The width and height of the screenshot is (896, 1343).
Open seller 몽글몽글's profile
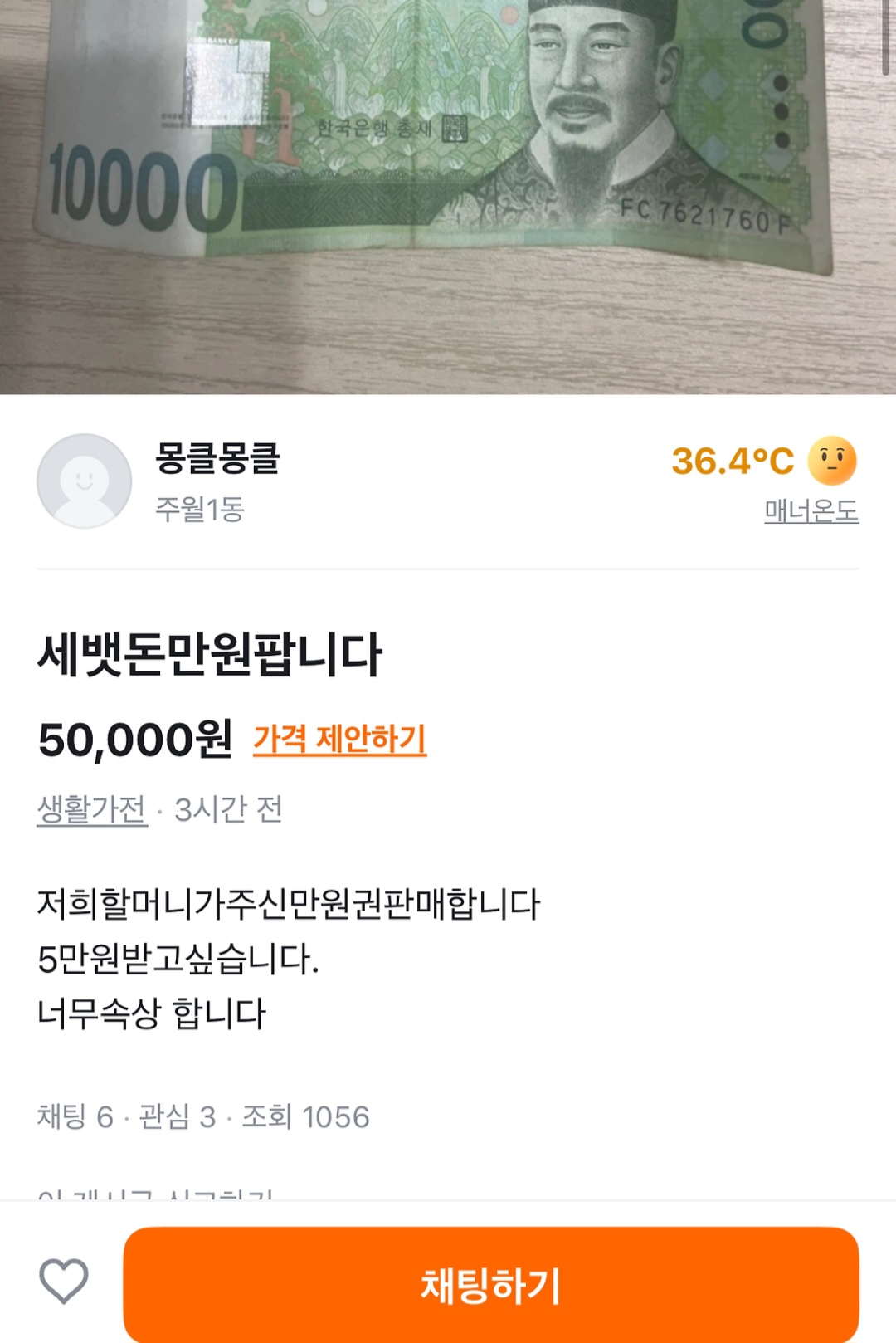pos(217,458)
